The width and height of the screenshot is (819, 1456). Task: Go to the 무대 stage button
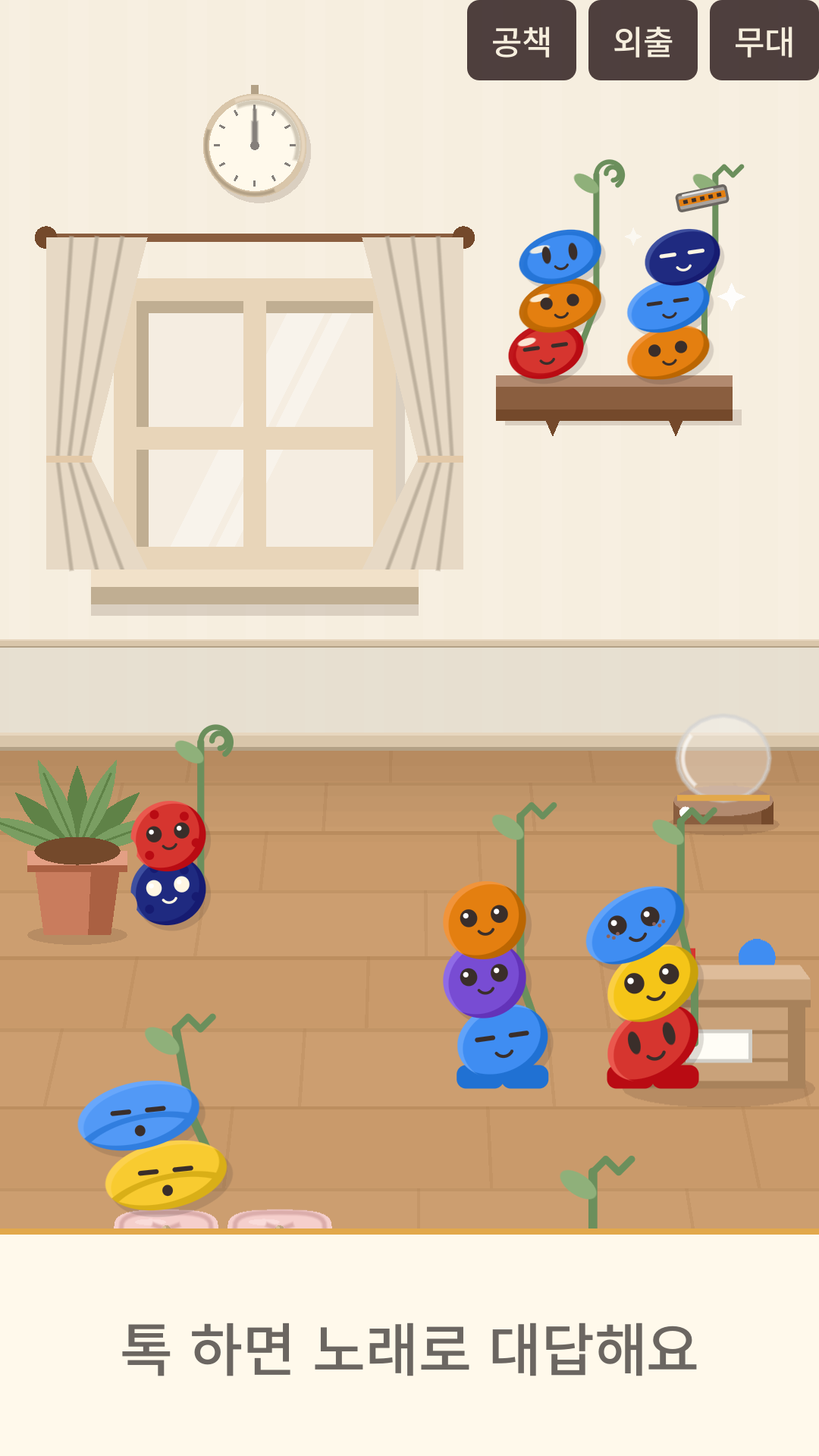(764, 40)
